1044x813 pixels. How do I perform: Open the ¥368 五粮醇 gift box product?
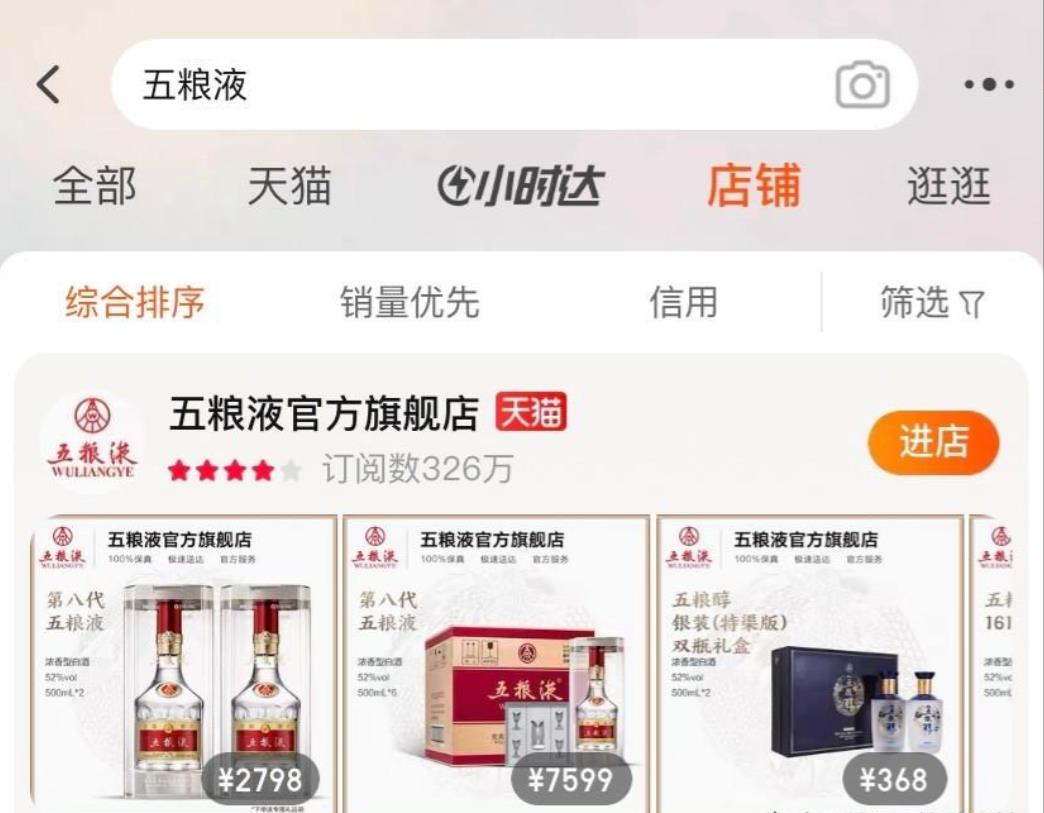810,665
